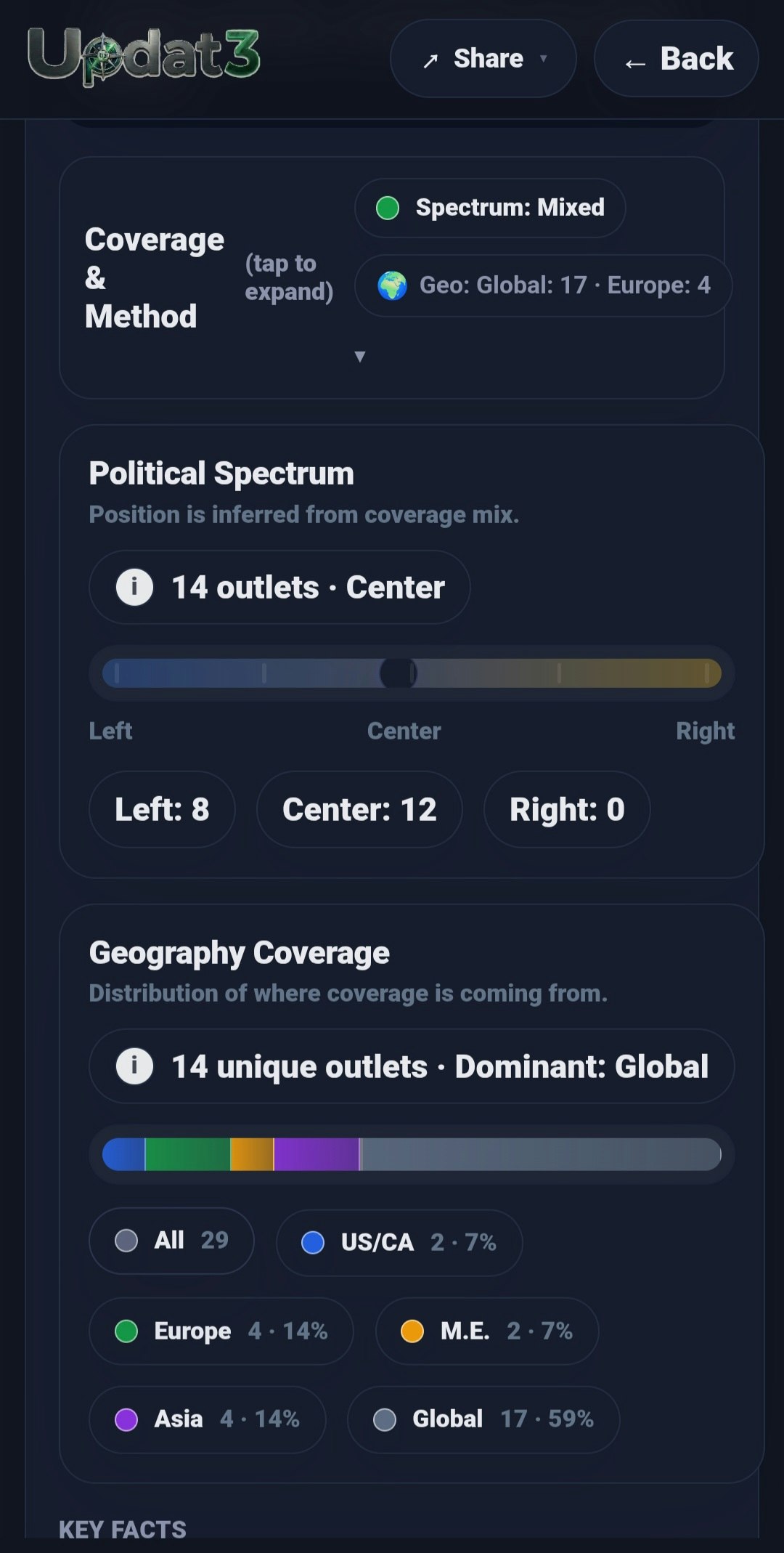Image resolution: width=784 pixels, height=1553 pixels.
Task: Click the info icon next to 14 unique outlets
Action: click(x=134, y=1066)
